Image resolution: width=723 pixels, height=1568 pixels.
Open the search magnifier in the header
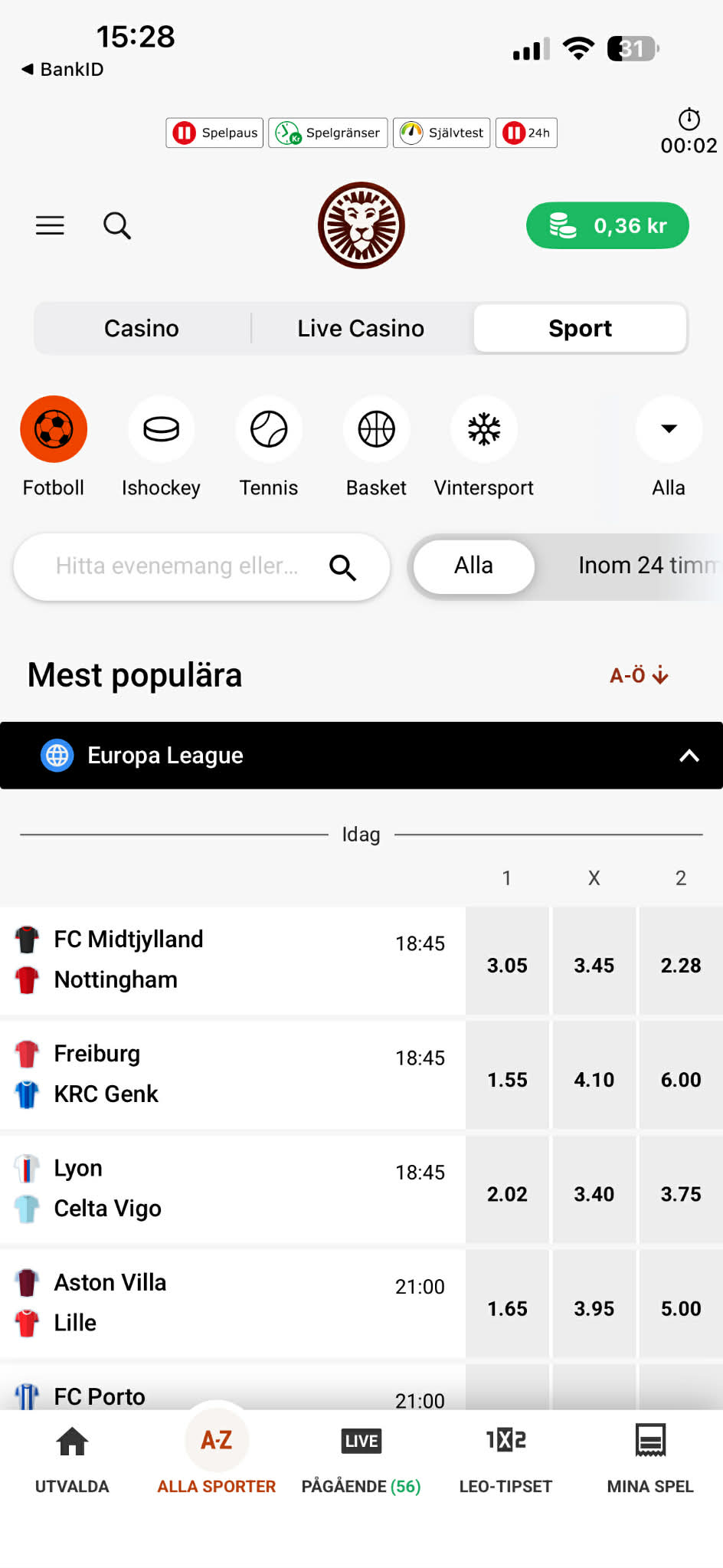[x=117, y=225]
